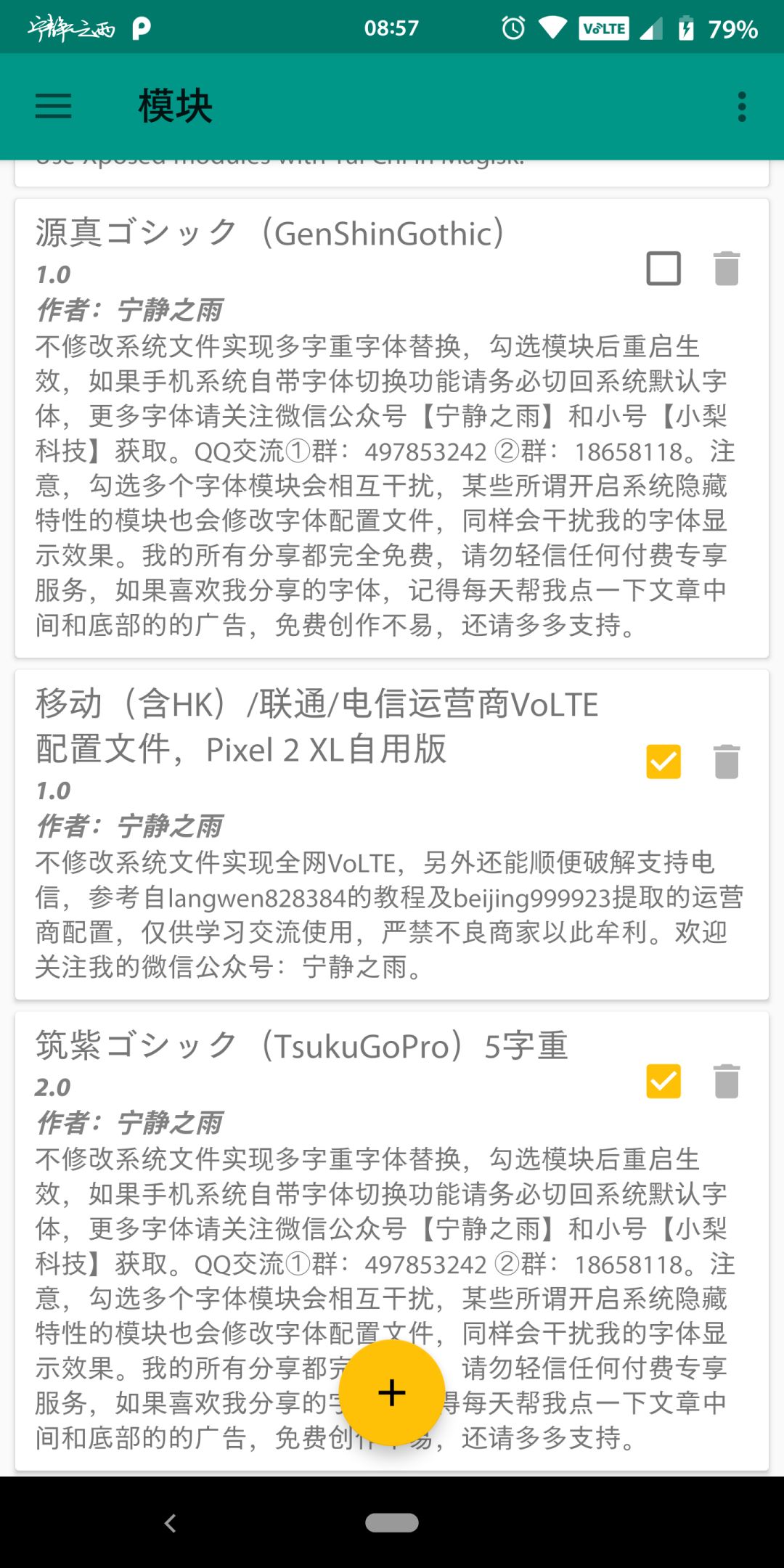The image size is (784, 1568).
Task: Open the overflow menu in the toolbar
Action: point(741,107)
